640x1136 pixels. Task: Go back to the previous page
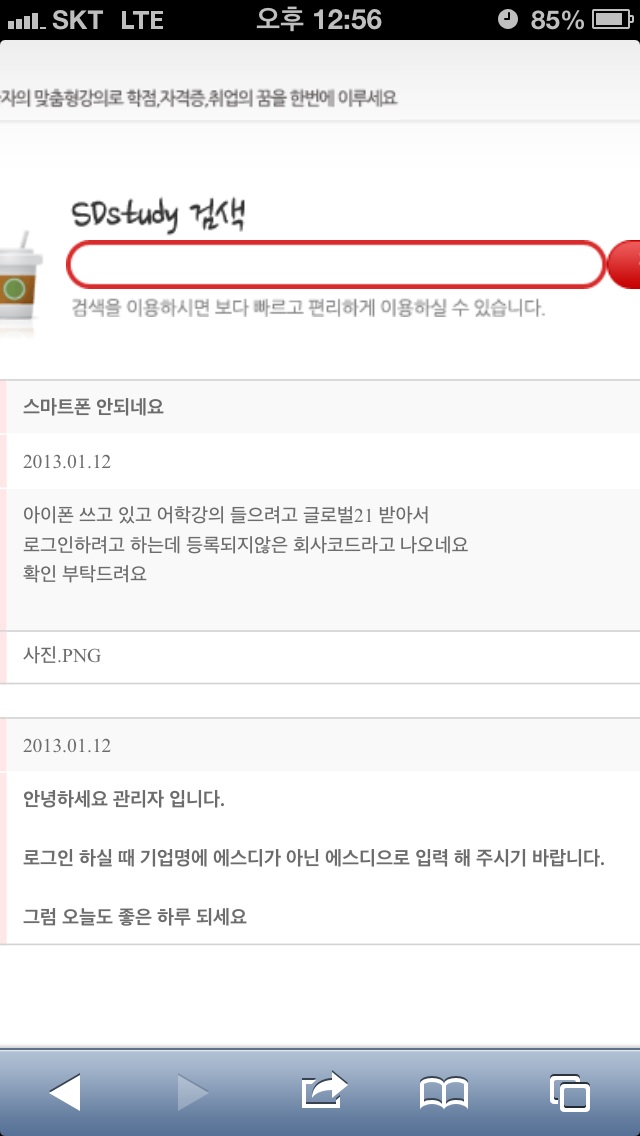65,1092
